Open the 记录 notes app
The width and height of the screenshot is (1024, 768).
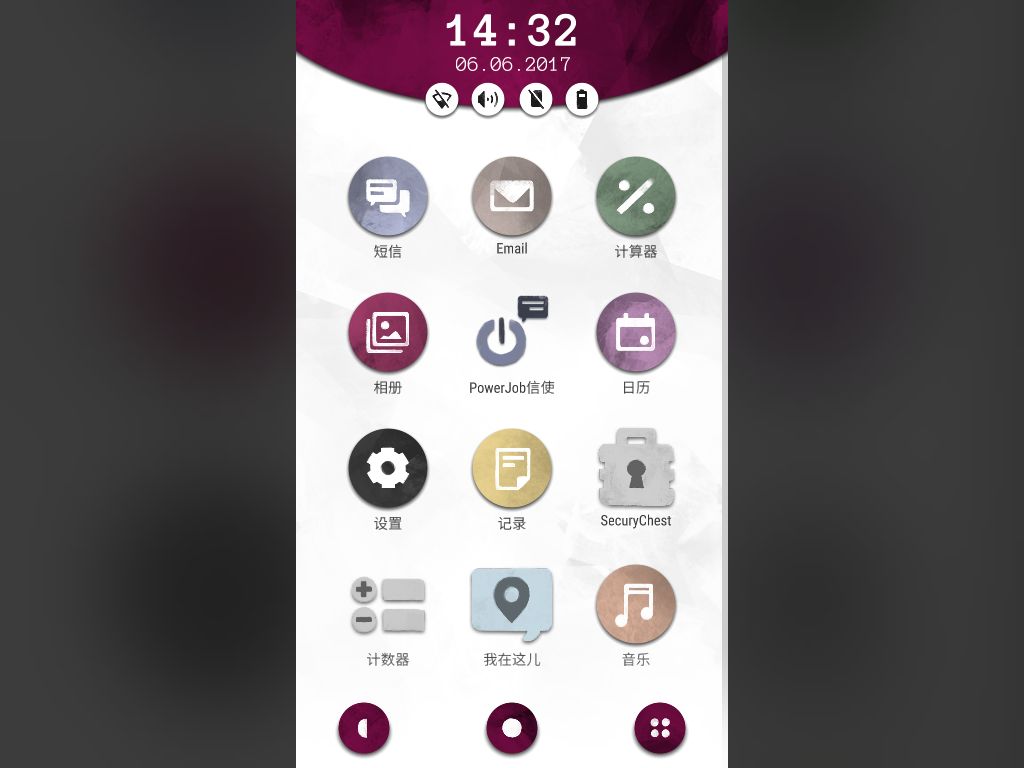pyautogui.click(x=512, y=469)
